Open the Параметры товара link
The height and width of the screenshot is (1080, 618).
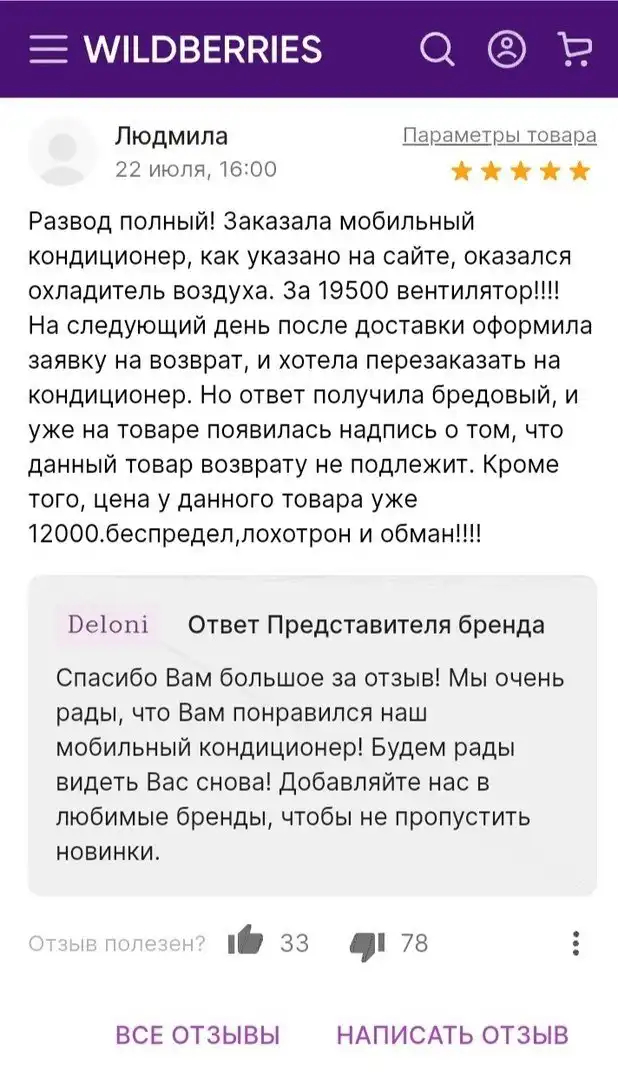pos(499,136)
